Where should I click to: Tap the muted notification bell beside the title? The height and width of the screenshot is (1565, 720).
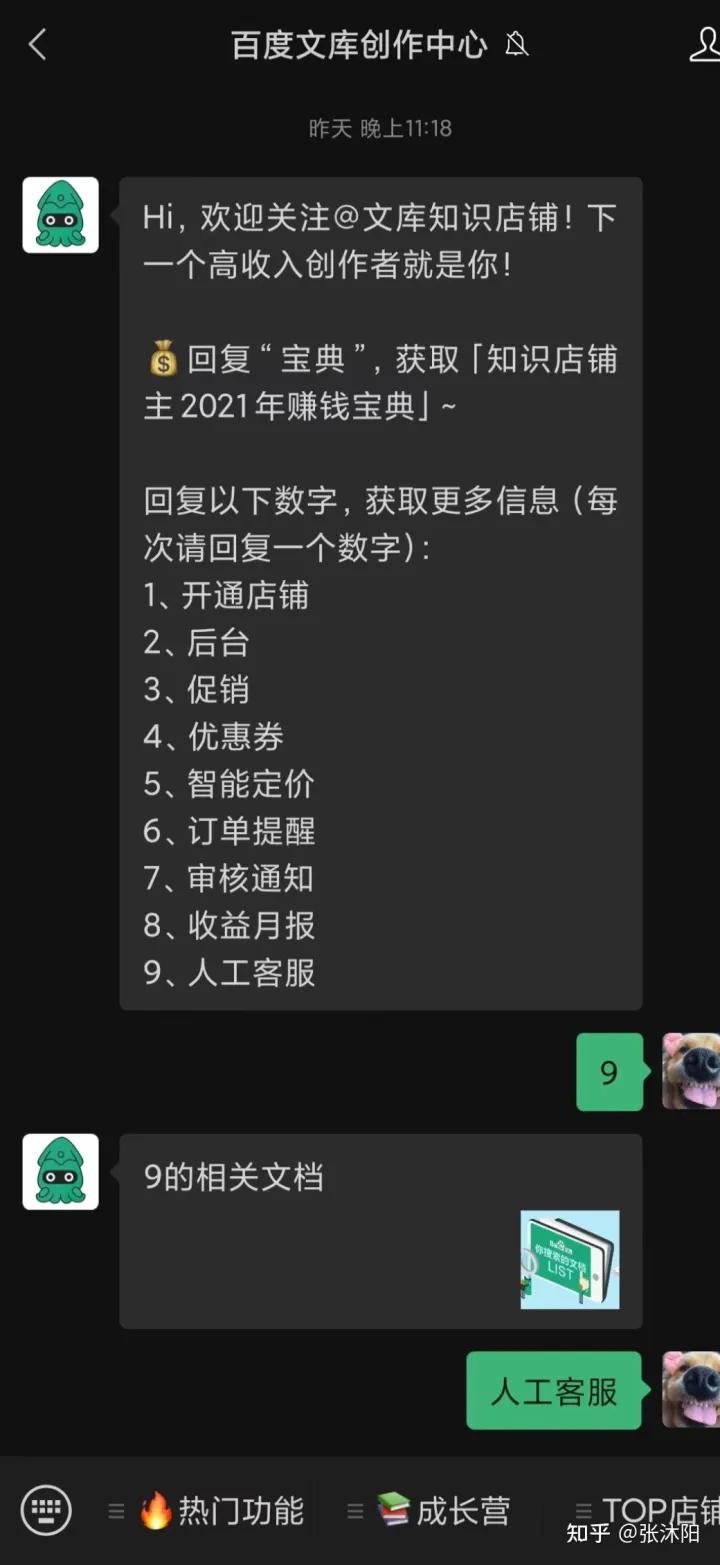pos(516,45)
